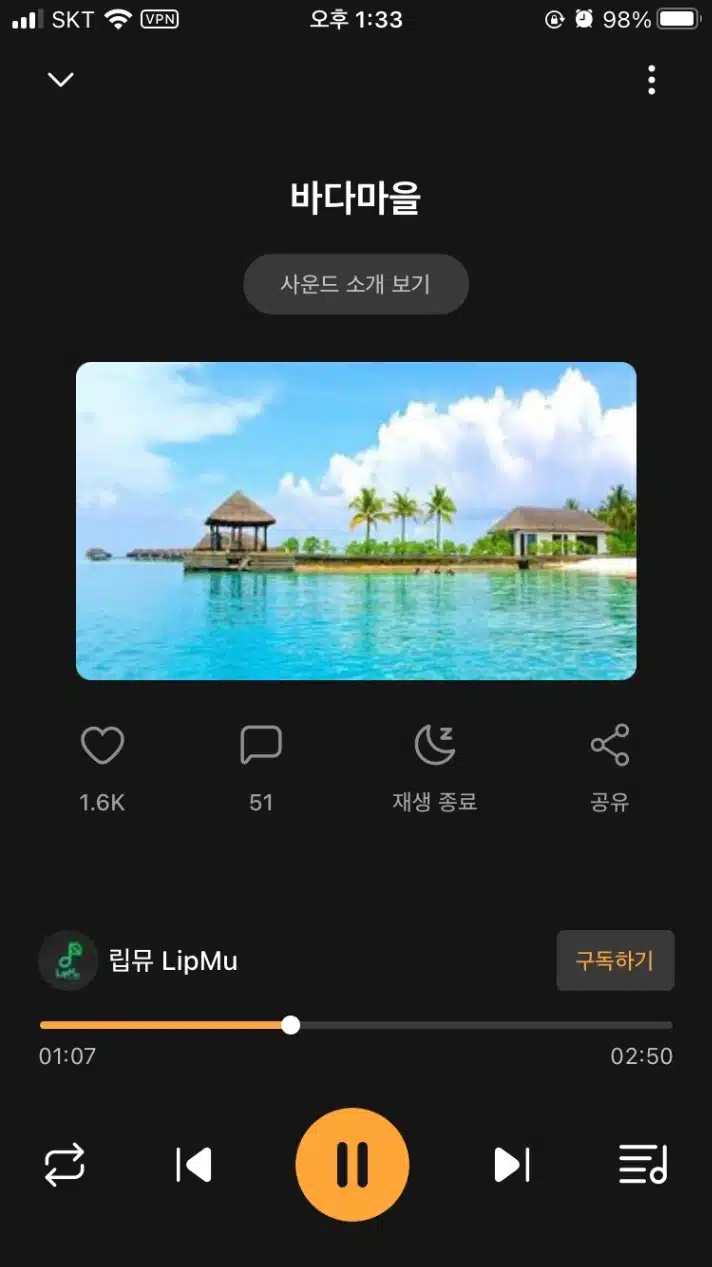Collapse the player with the down chevron
Viewport: 712px width, 1267px height.
(x=61, y=80)
